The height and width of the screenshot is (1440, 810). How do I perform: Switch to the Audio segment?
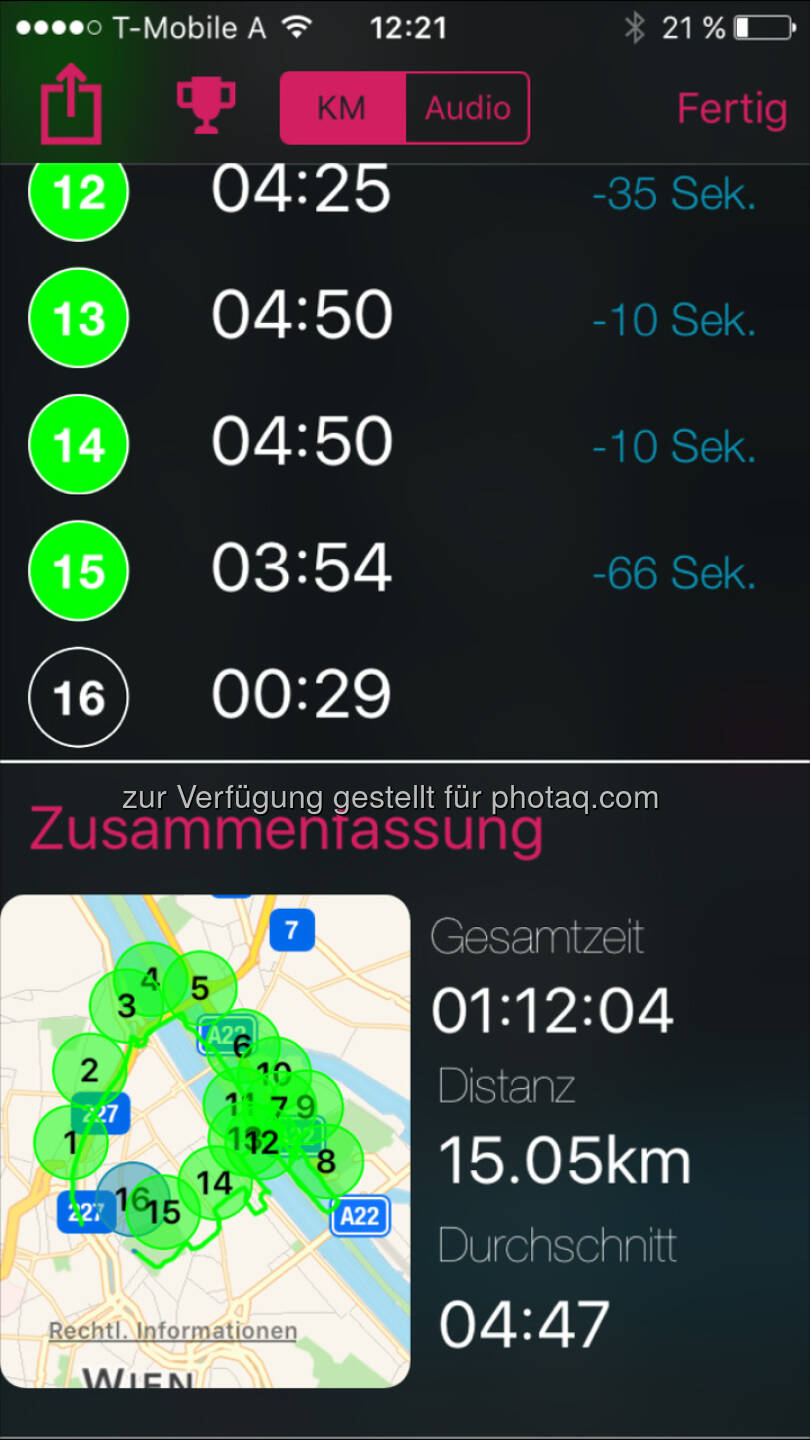coord(467,108)
